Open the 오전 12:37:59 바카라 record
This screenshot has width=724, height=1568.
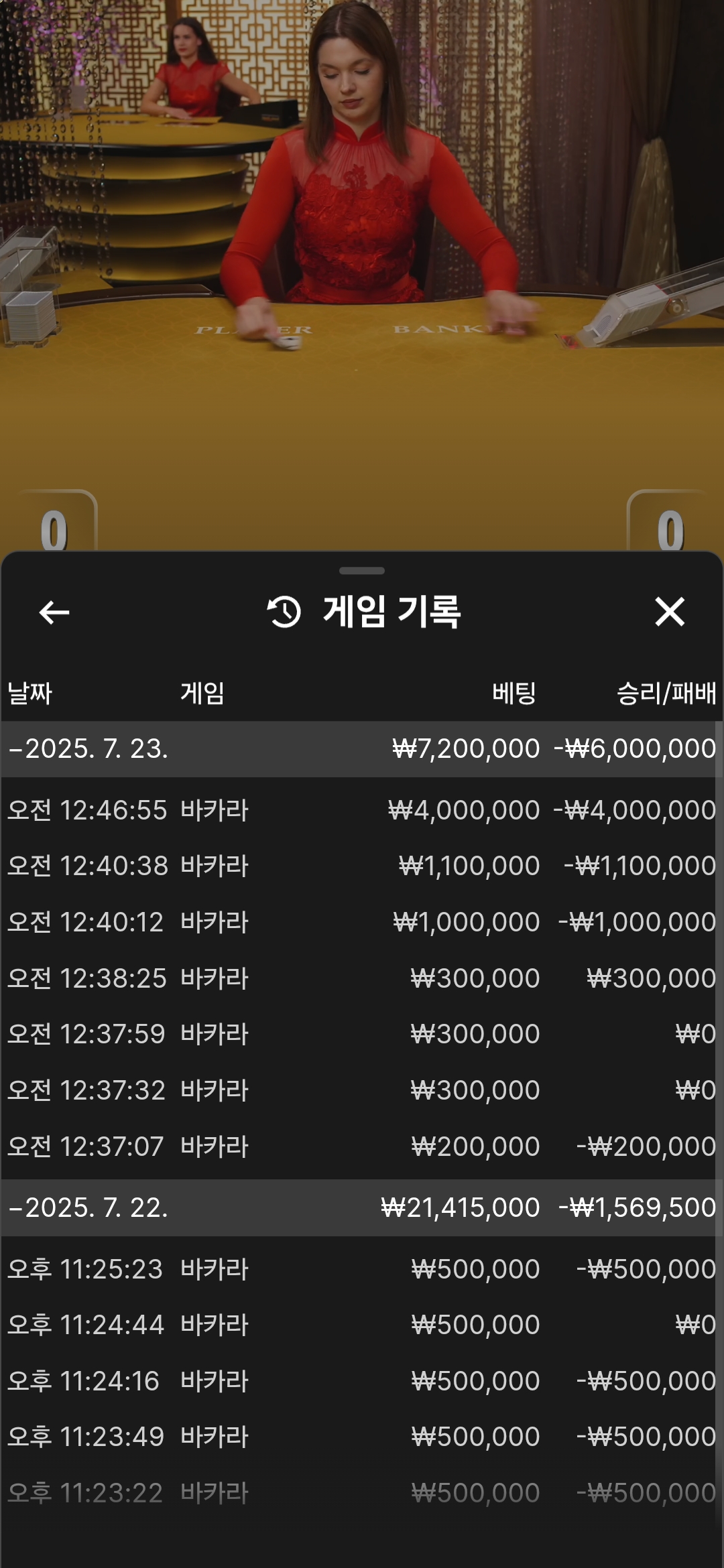pyautogui.click(x=362, y=1034)
